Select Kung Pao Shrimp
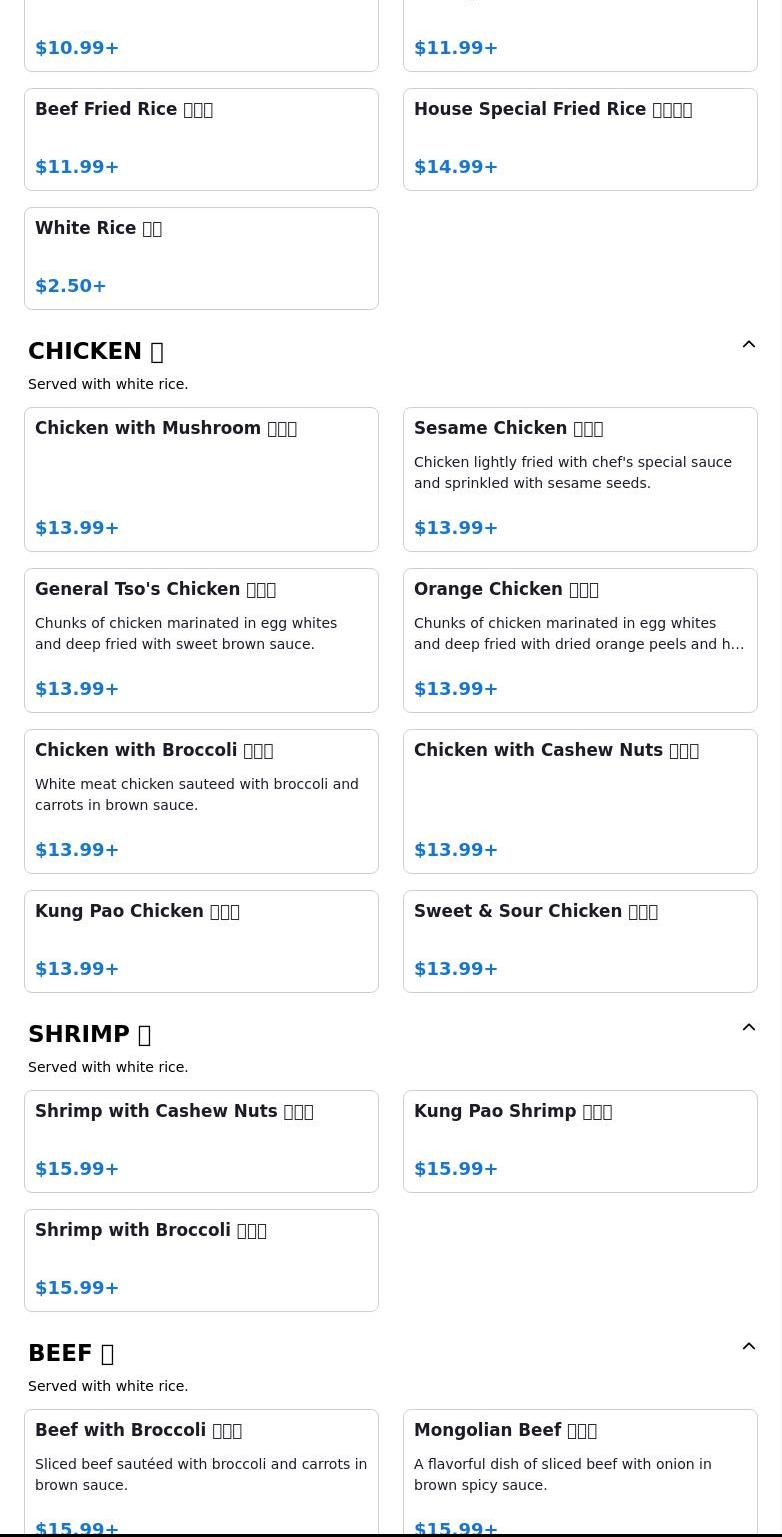This screenshot has height=1537, width=782. click(x=580, y=1141)
